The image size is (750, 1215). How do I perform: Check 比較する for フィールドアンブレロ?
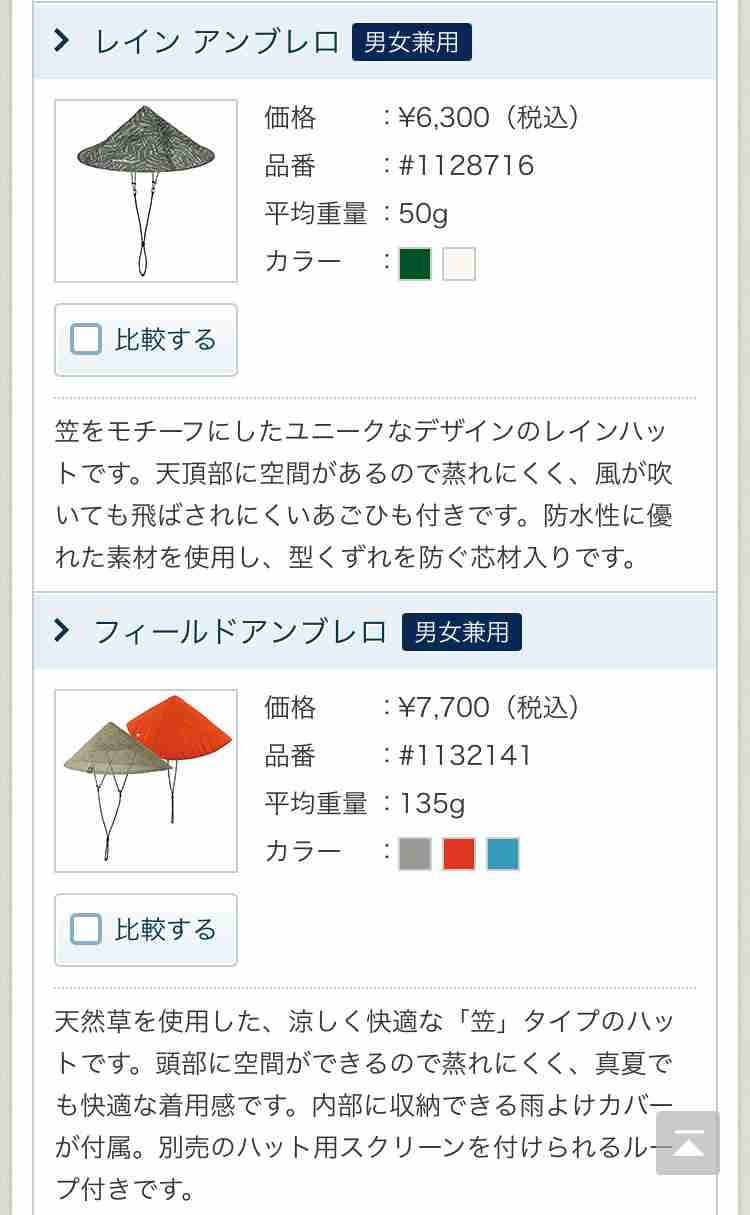pos(87,930)
